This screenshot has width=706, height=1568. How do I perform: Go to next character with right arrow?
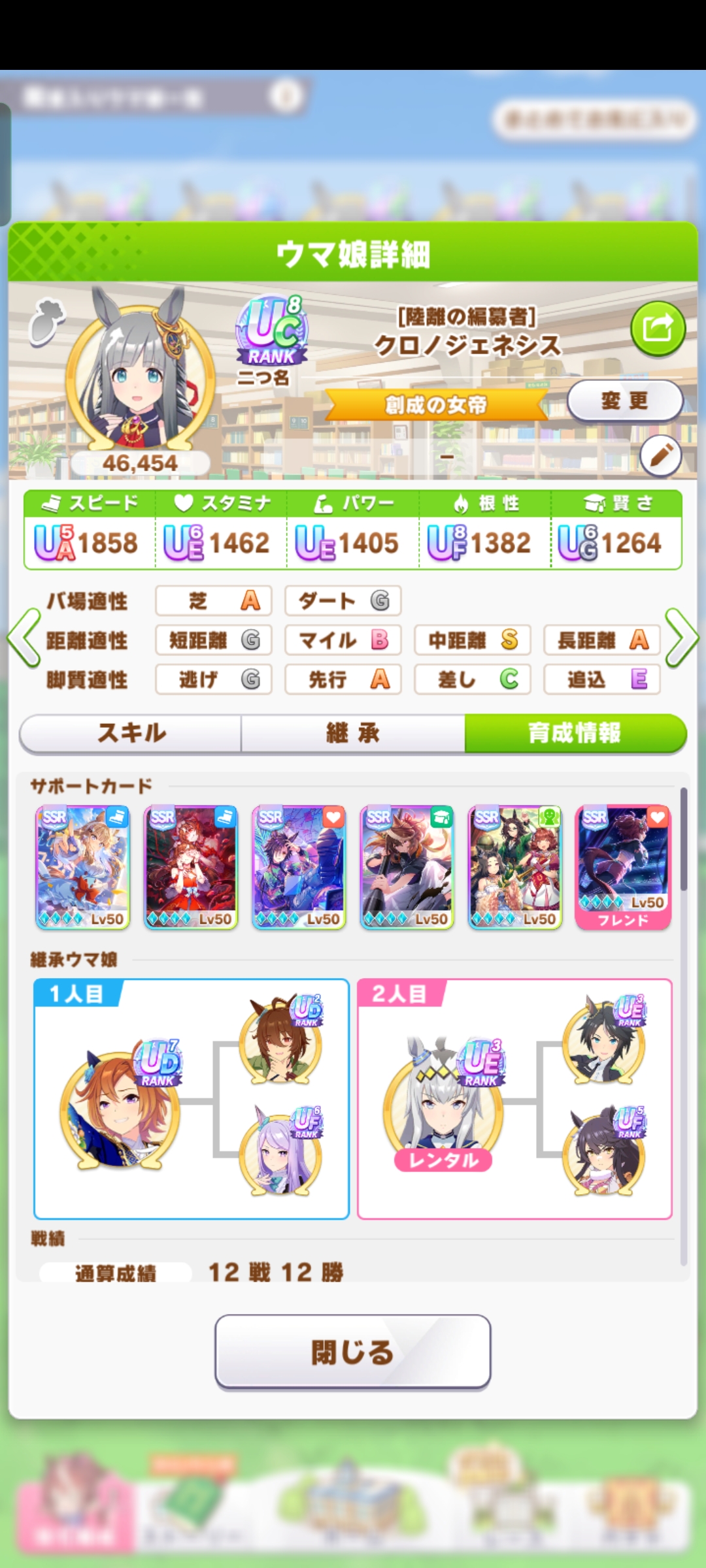coord(682,638)
